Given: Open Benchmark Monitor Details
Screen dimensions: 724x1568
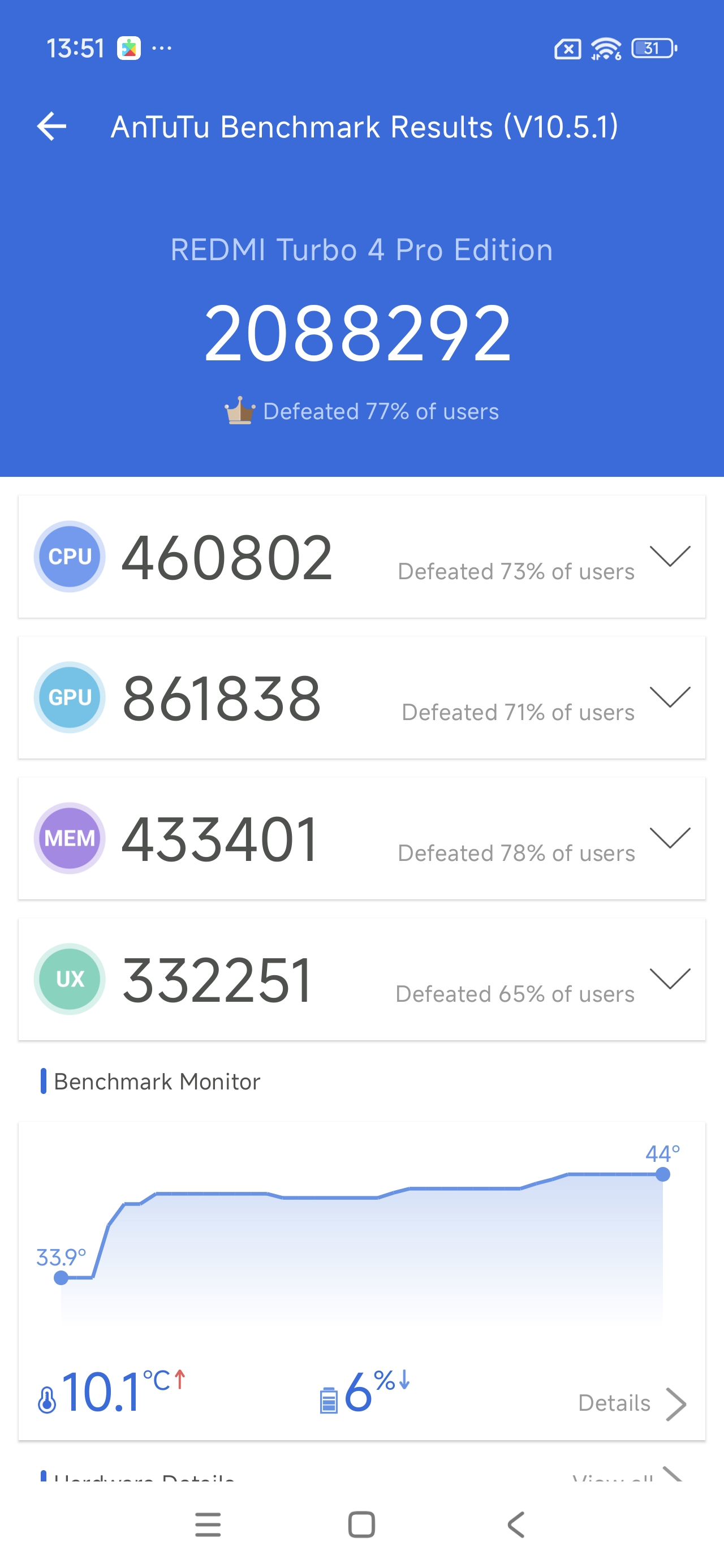Looking at the screenshot, I should click(632, 1403).
